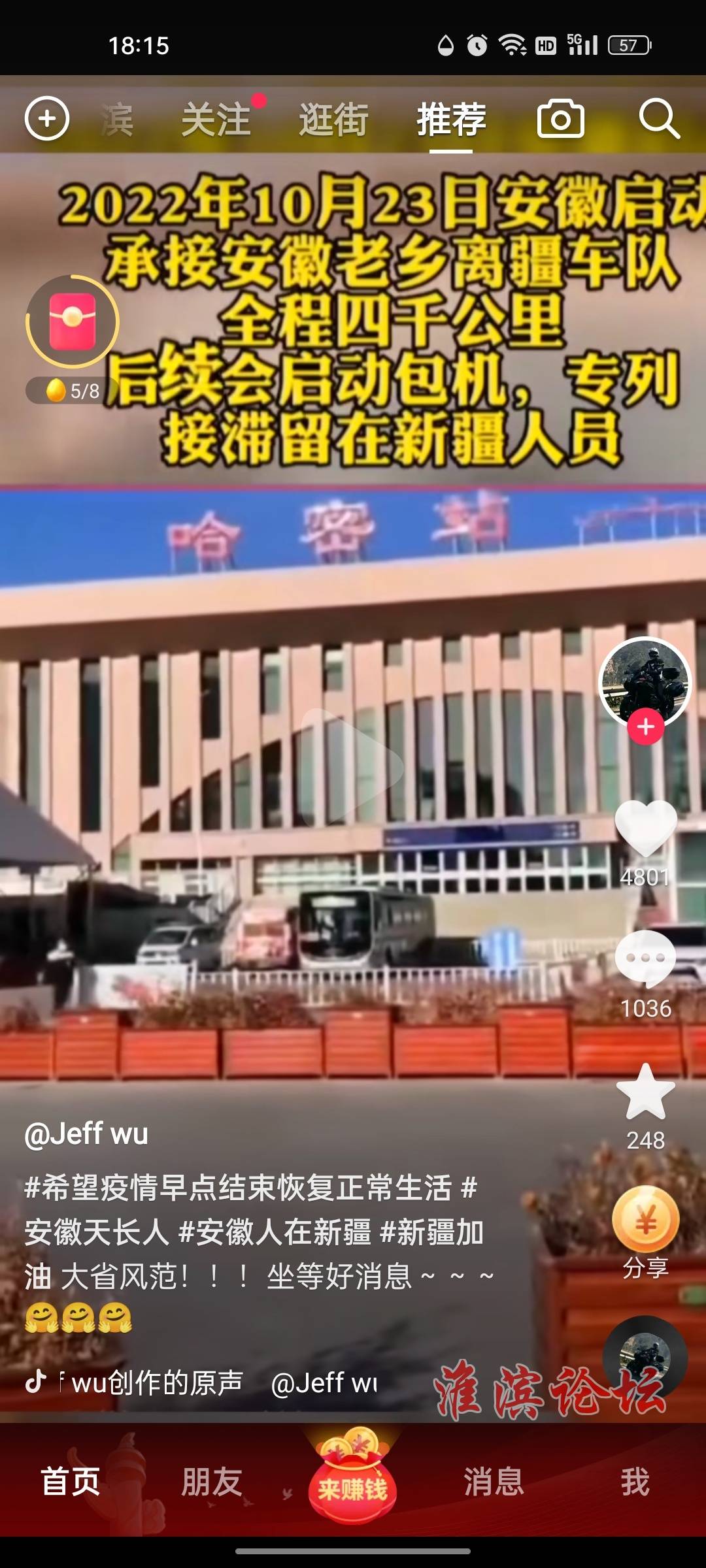Open the #安徽人在新疆 hashtag
The image size is (706, 1568).
click(275, 1233)
